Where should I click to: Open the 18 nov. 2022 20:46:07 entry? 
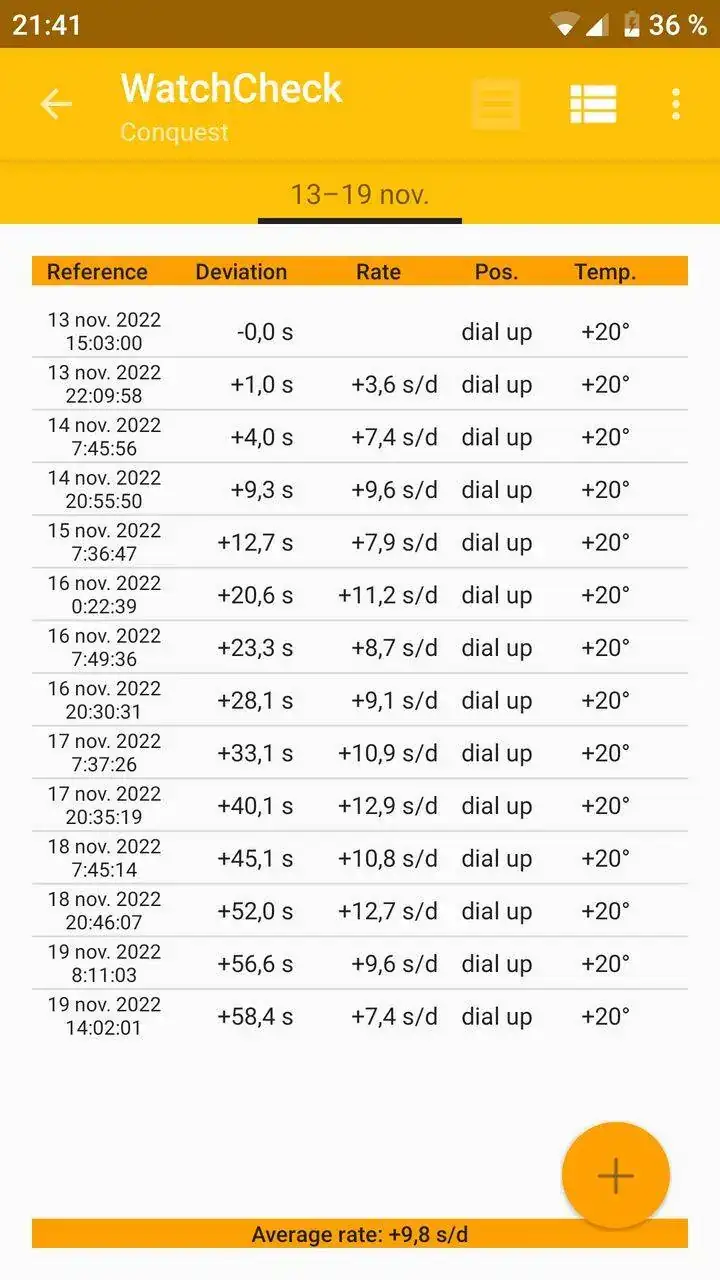click(x=360, y=911)
